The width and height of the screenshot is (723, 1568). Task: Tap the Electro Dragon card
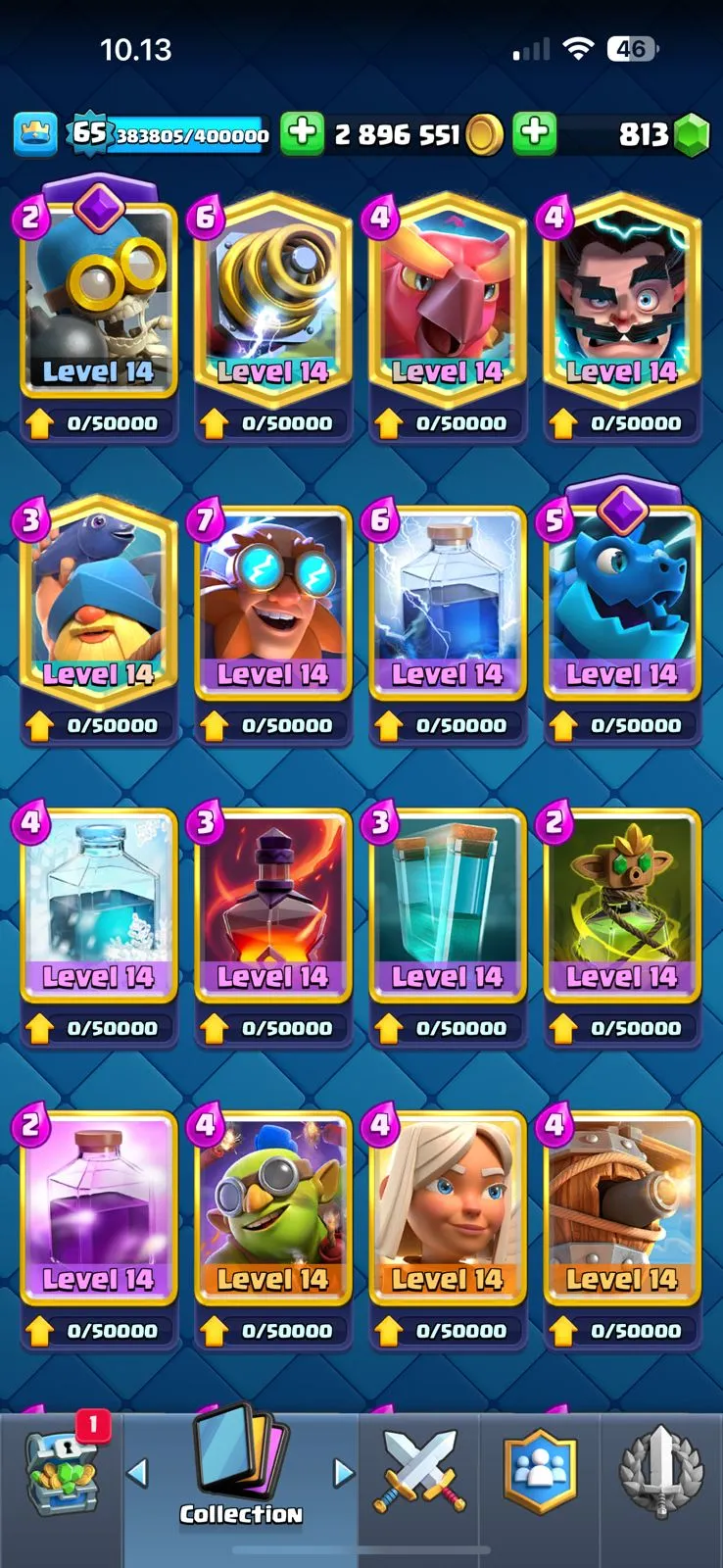pyautogui.click(x=621, y=603)
